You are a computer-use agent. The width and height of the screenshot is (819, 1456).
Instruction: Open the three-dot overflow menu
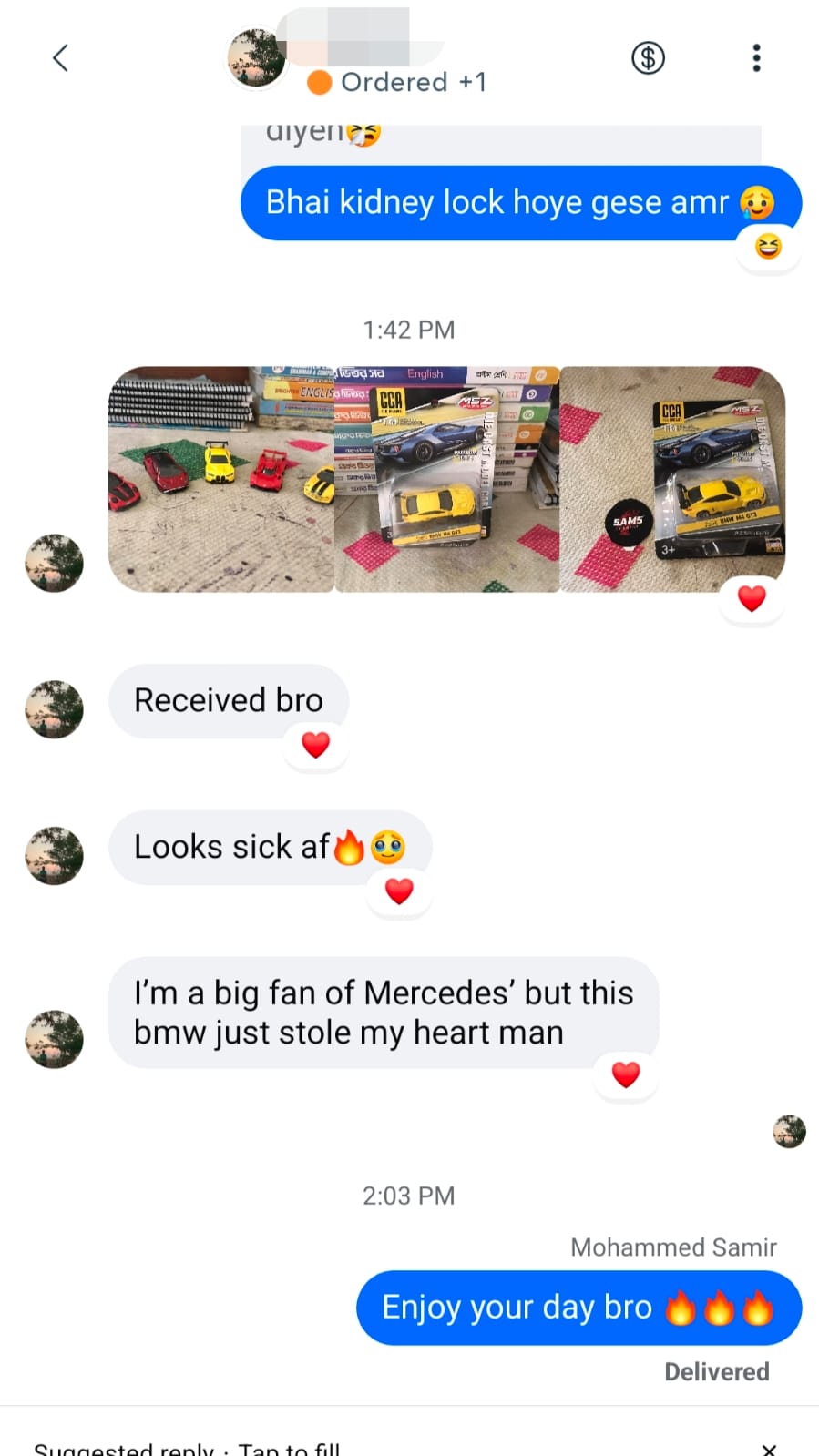click(756, 58)
